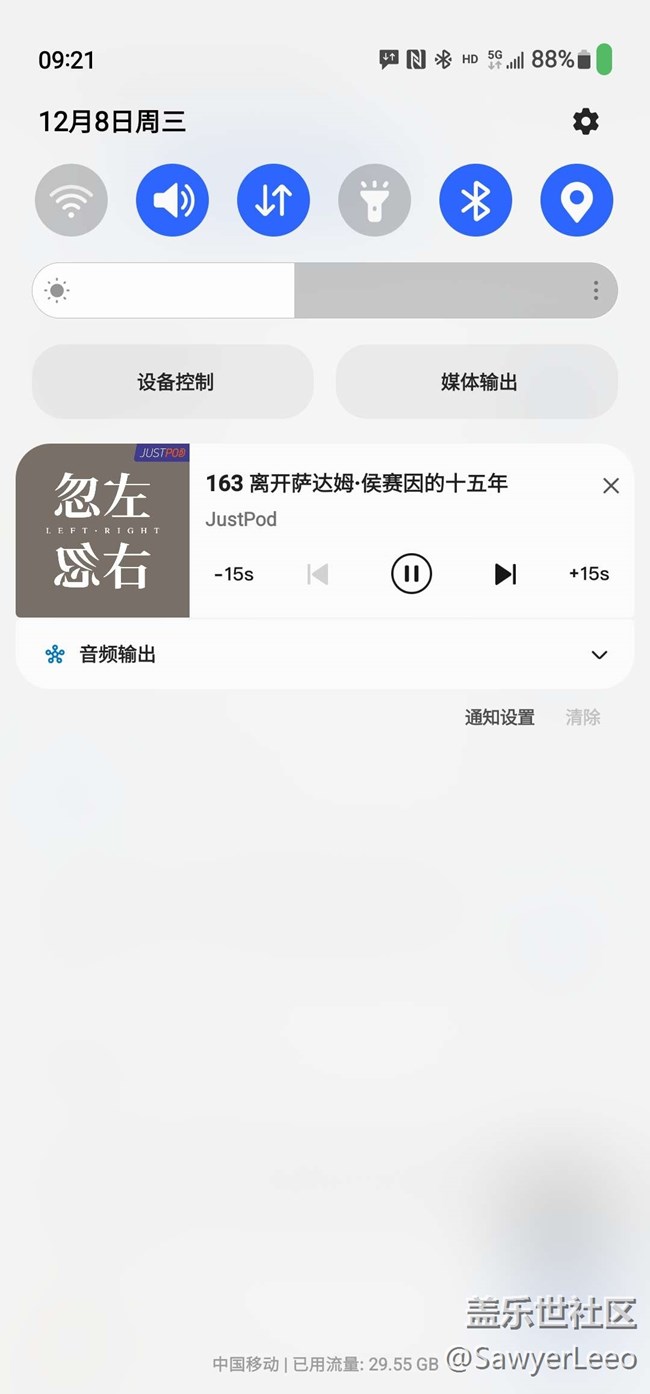
Task: Skip forward 15 seconds
Action: 588,574
